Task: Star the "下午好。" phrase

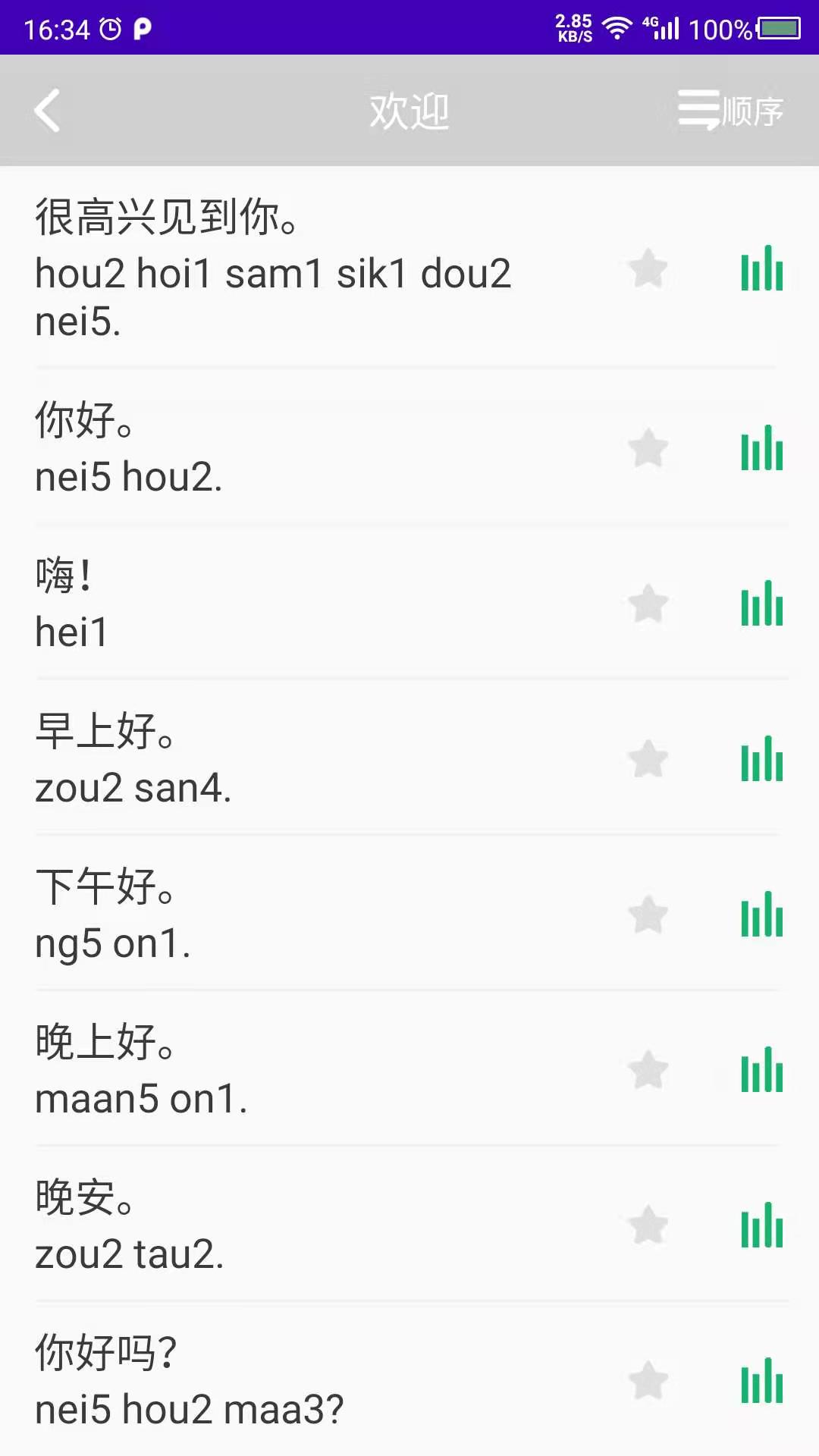Action: click(x=648, y=915)
